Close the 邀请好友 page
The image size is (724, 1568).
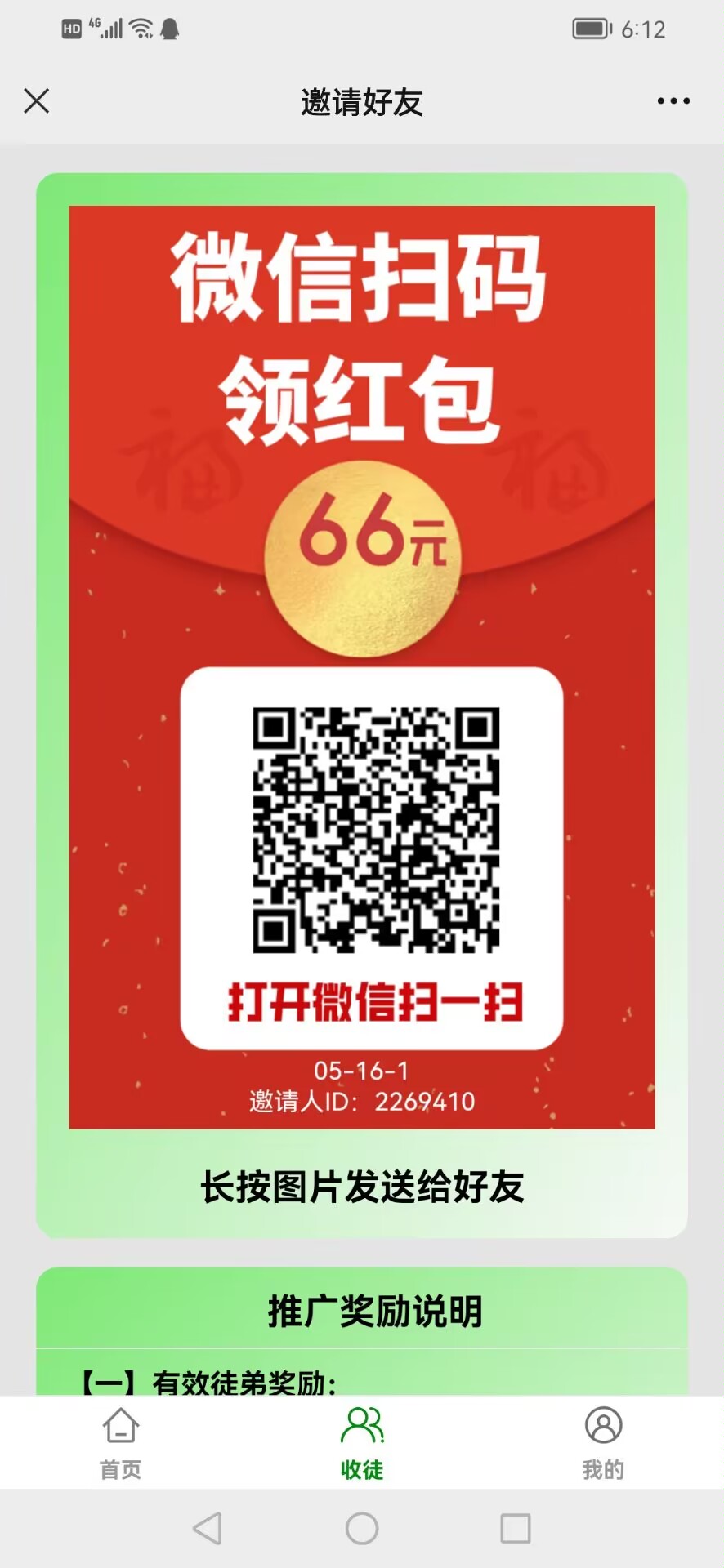(37, 101)
